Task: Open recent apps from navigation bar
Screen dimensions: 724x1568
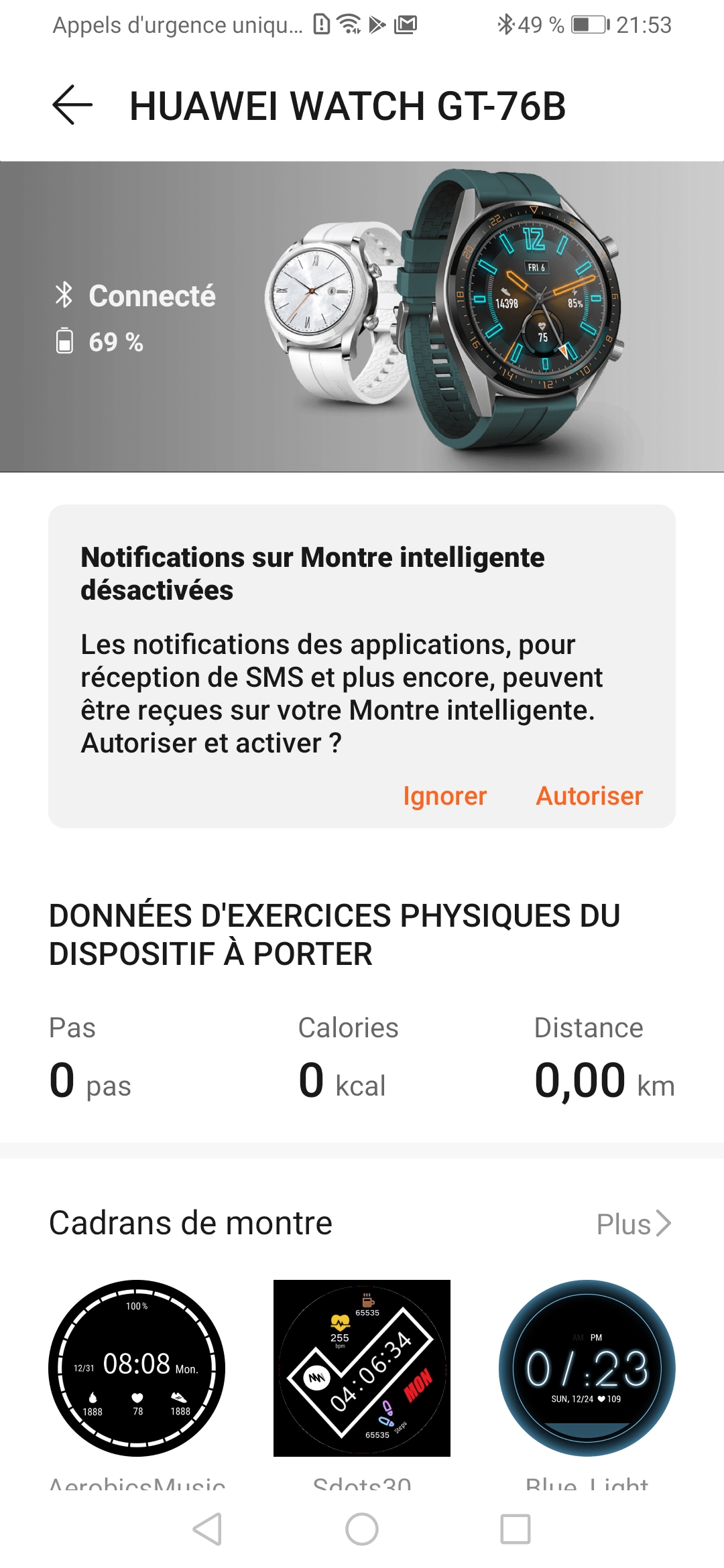Action: pyautogui.click(x=516, y=1529)
